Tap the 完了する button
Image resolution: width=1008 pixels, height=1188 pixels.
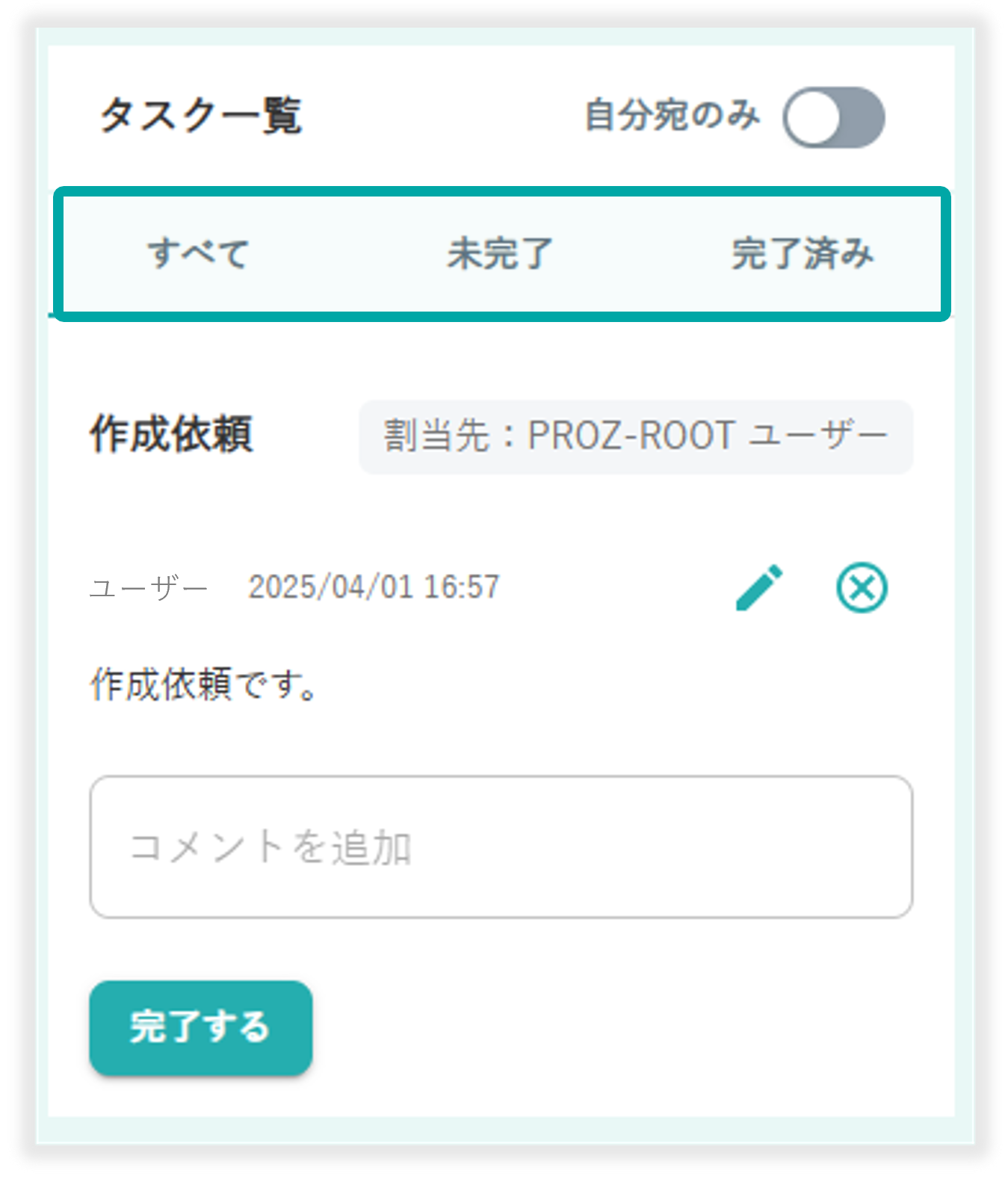(200, 1027)
